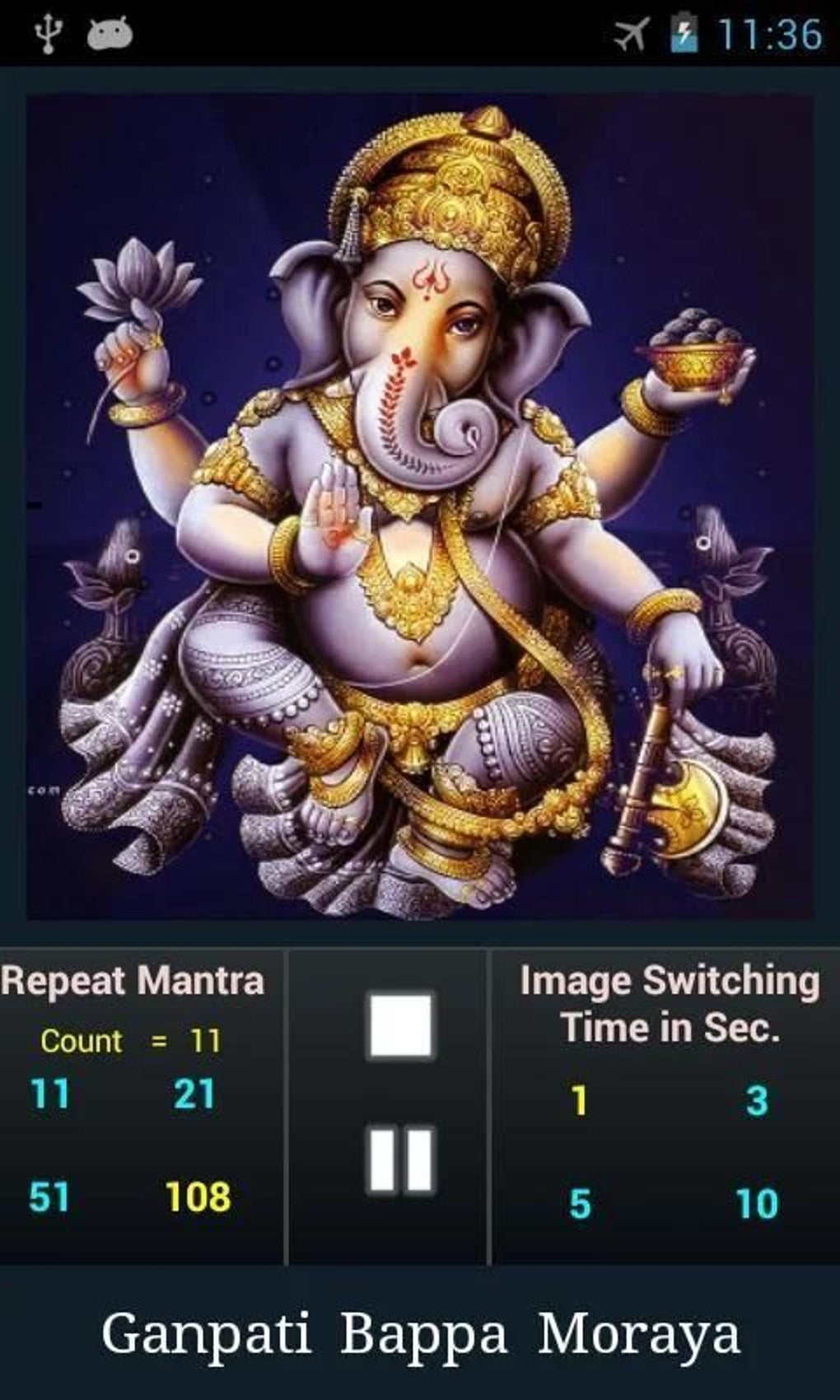Screen dimensions: 840x1400
Task: Choose 5 seconds for image switching
Action: (581, 1205)
